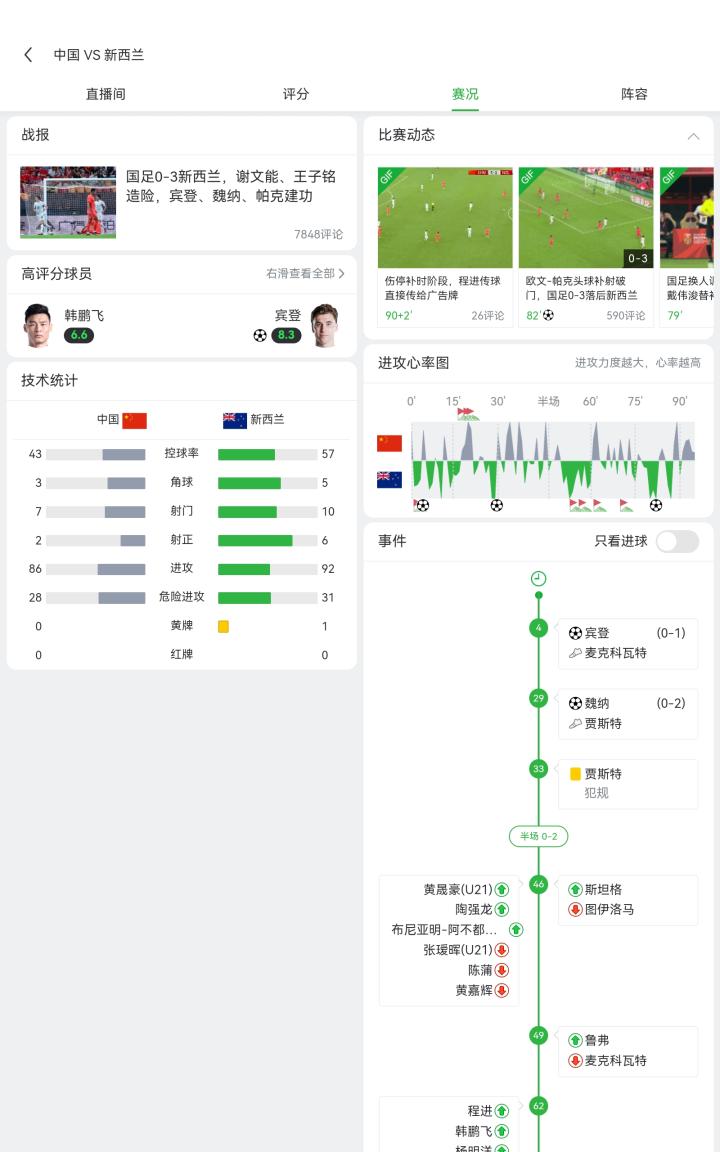This screenshot has height=1152, width=720.
Task: Collapse the 比赛动态 section
Action: pyautogui.click(x=693, y=136)
